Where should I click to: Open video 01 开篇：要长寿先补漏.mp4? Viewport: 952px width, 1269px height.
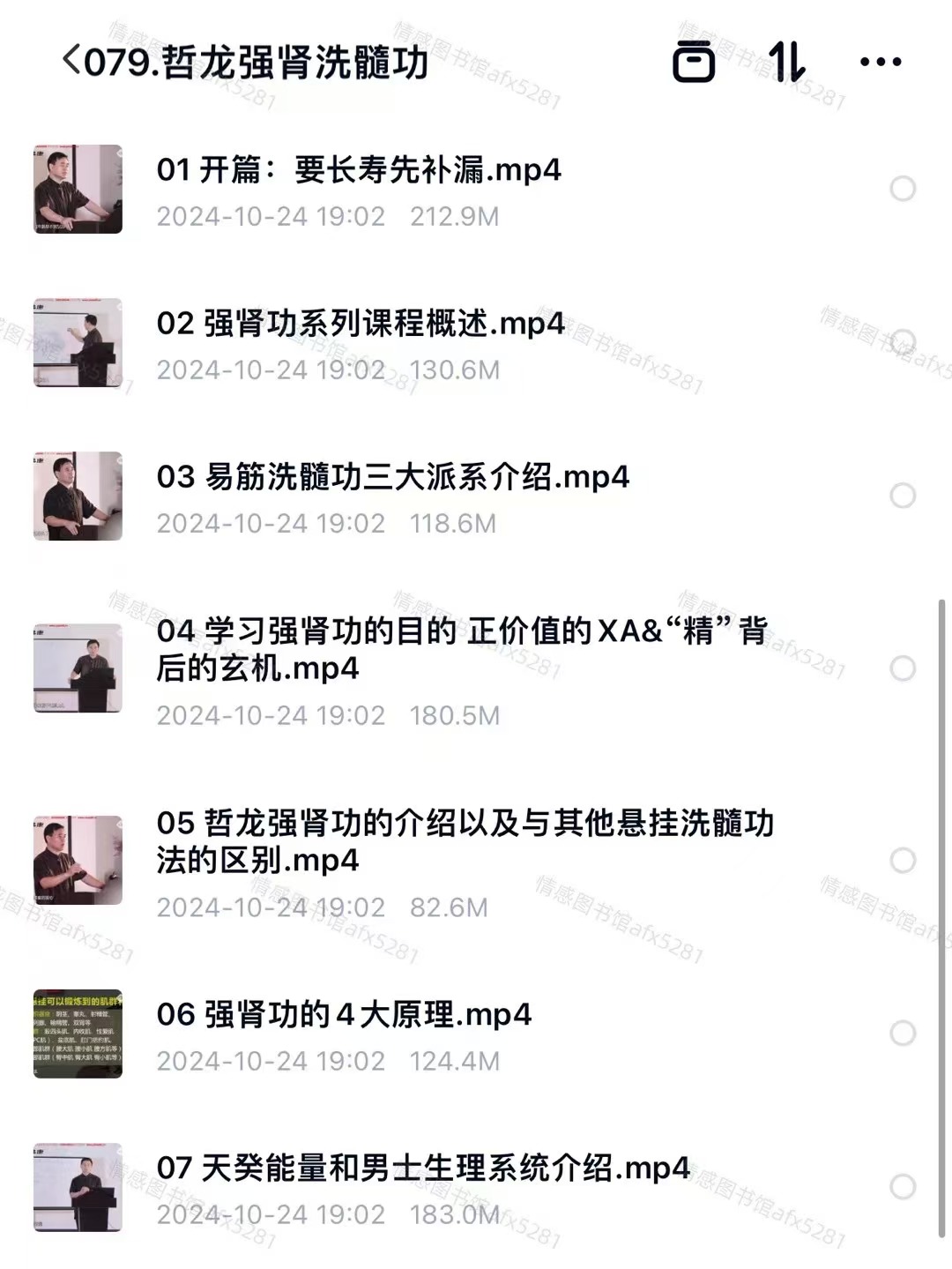358,170
